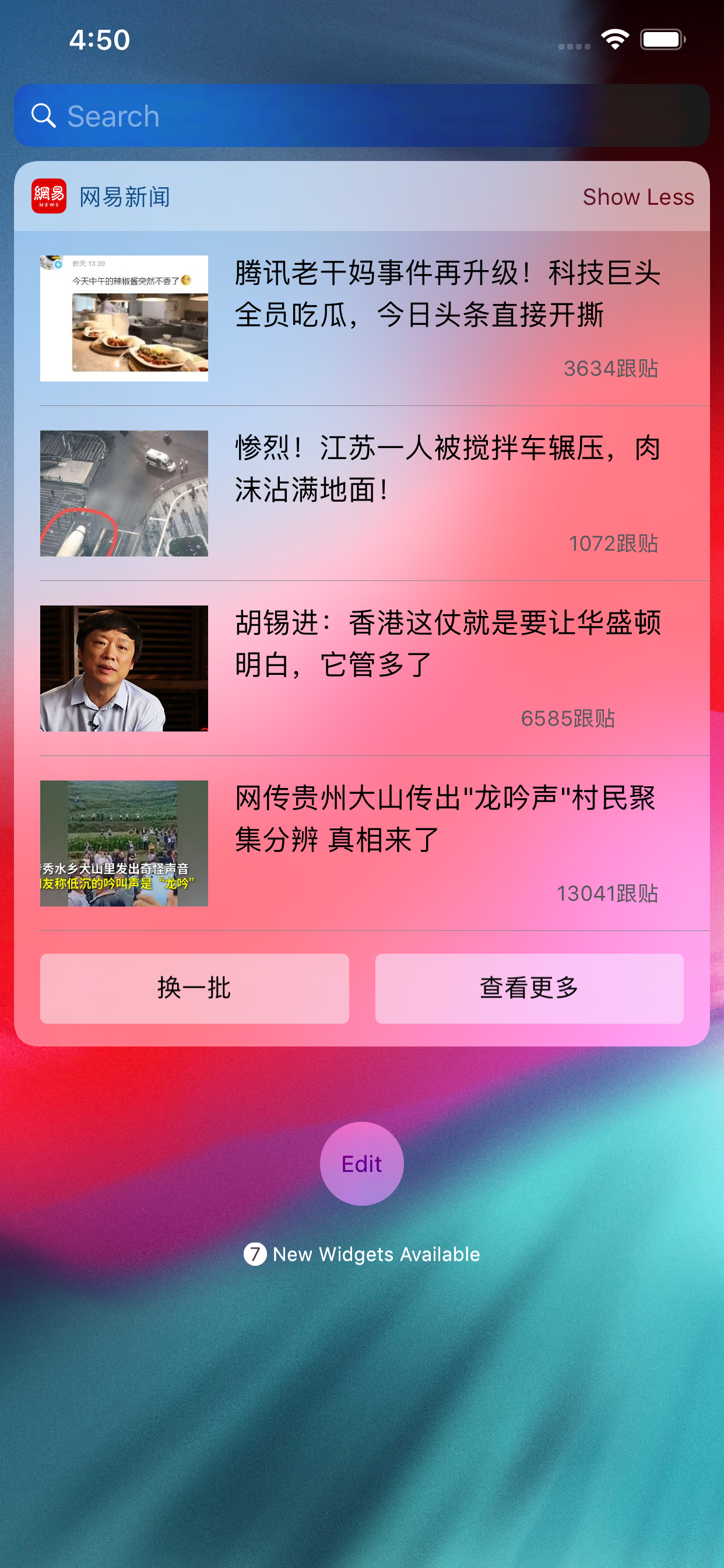Refresh the news list with 换一批

[x=194, y=988]
